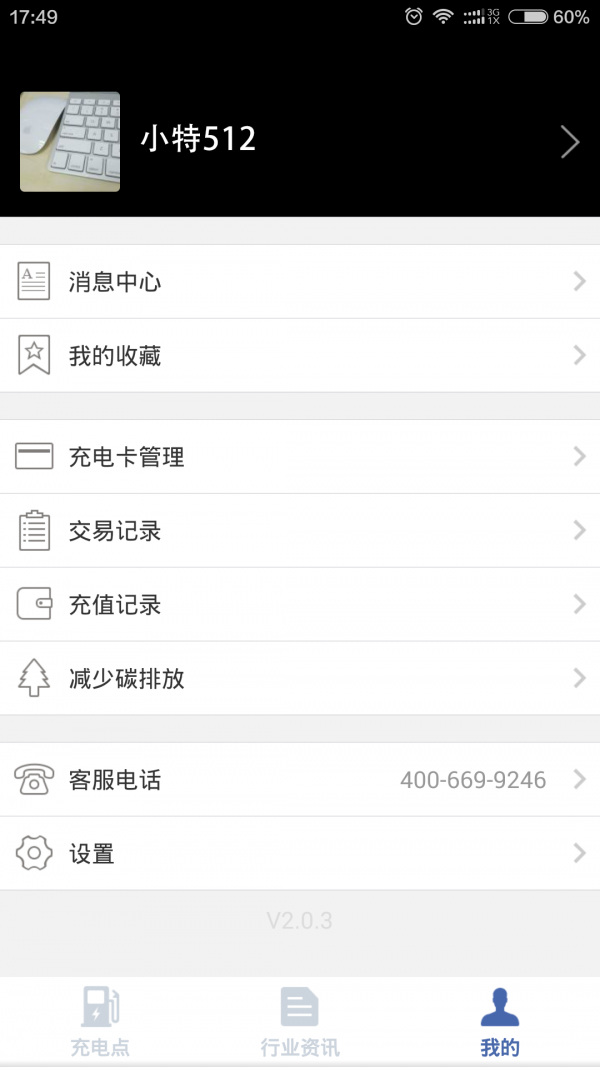Go to 我的收藏 favorites
Viewport: 600px width, 1067px height.
[300, 356]
